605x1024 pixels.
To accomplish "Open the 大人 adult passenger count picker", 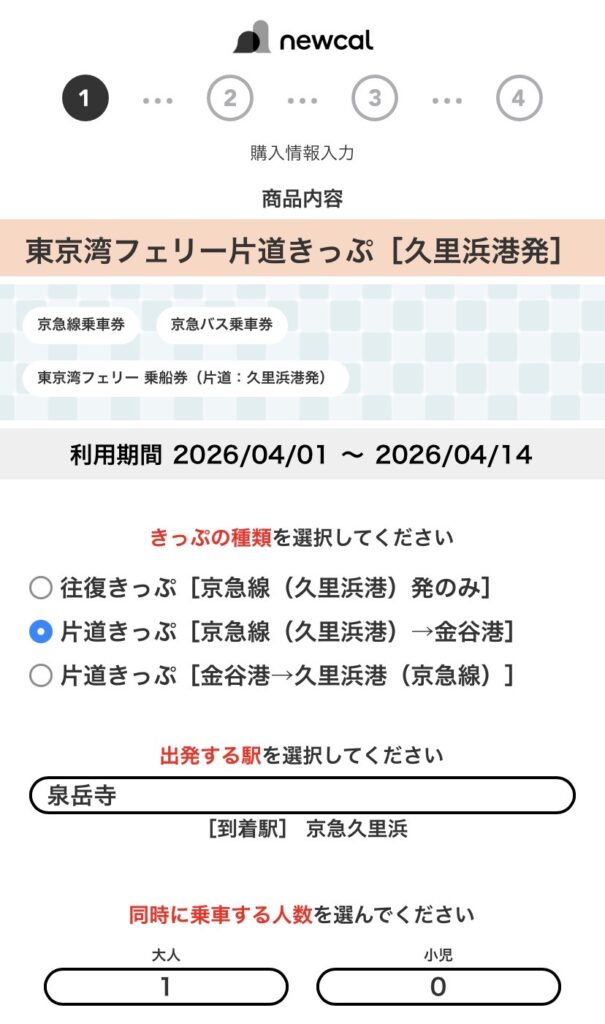I will 166,987.
